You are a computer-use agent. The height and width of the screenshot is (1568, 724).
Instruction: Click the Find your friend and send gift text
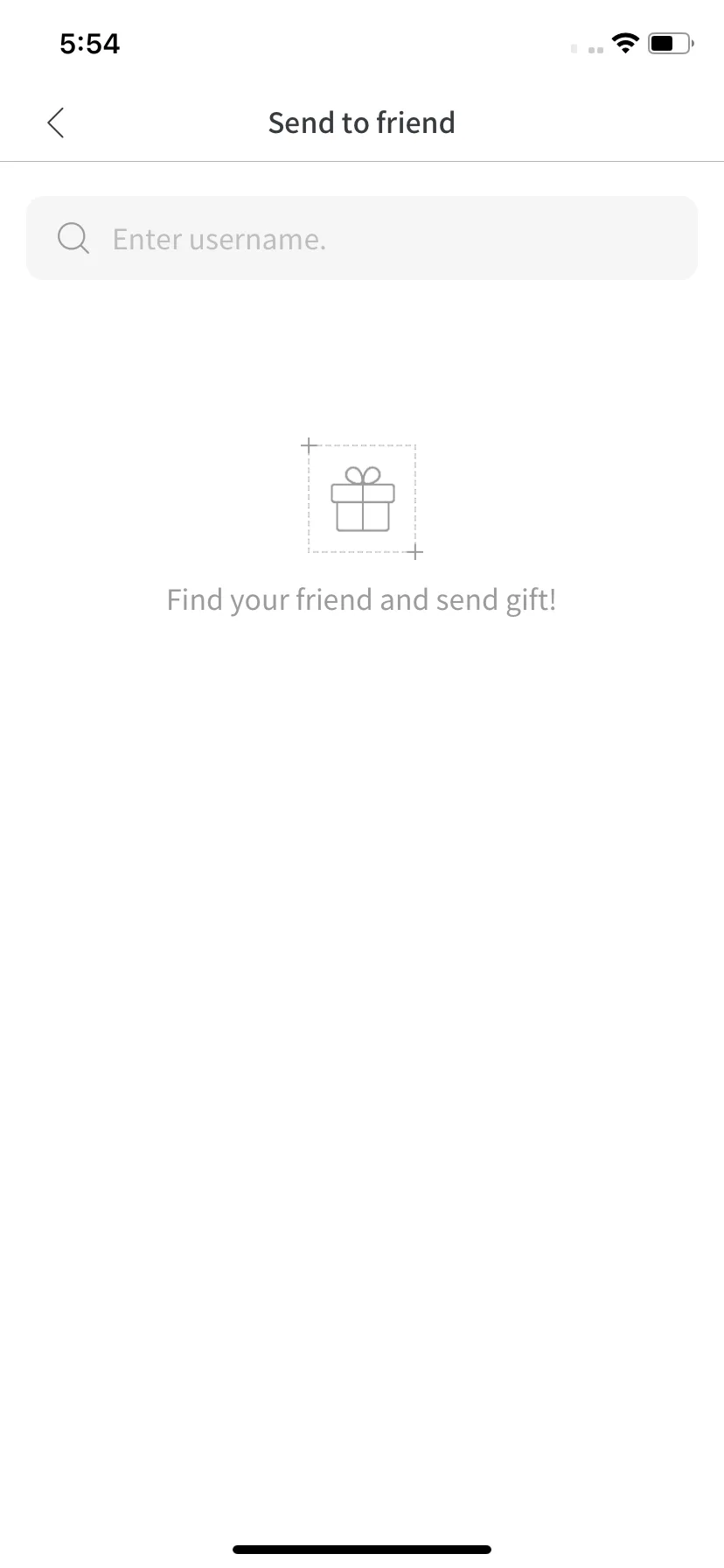point(361,599)
